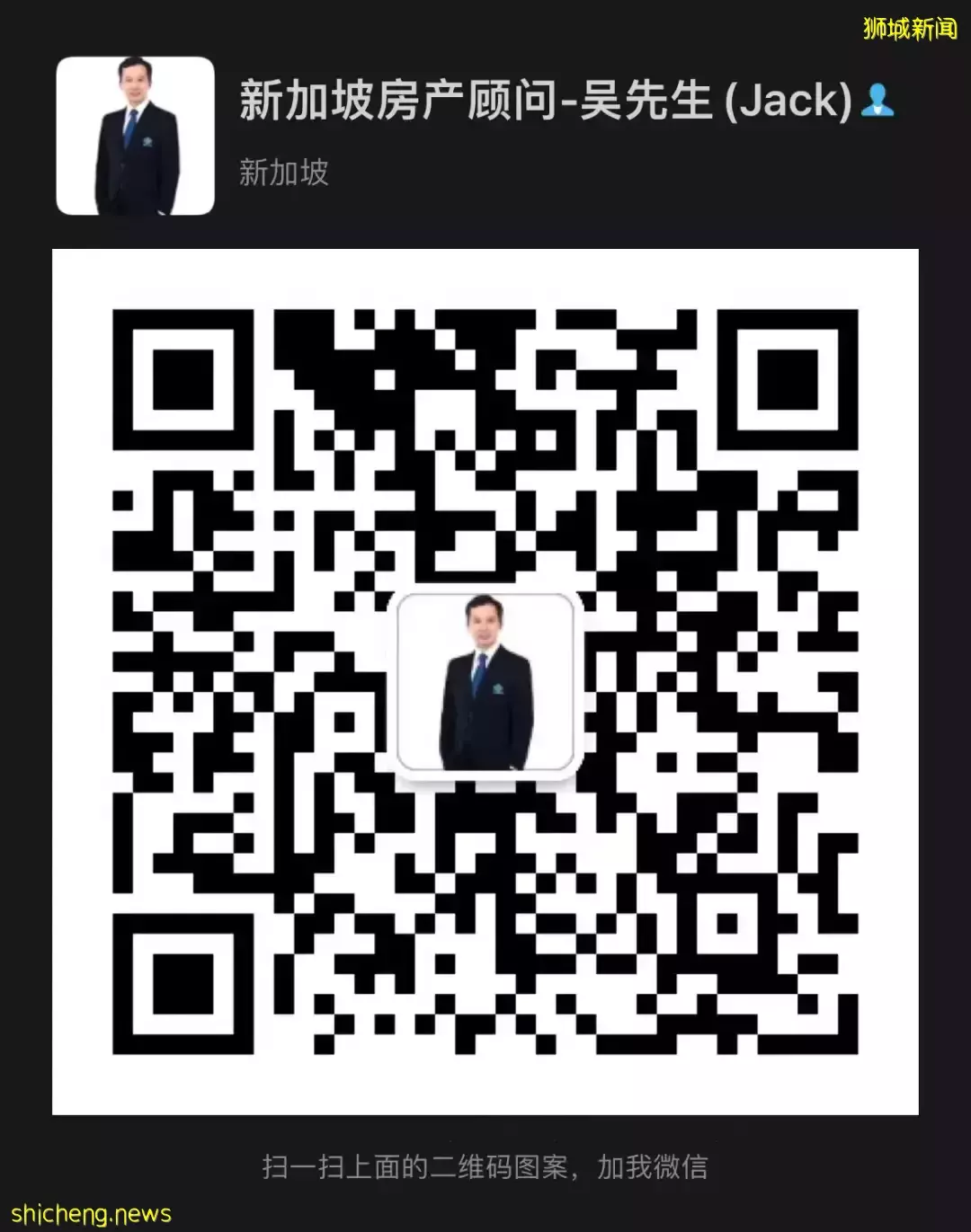The image size is (971, 1232).
Task: Click the 新加坡 region label
Action: tap(283, 174)
